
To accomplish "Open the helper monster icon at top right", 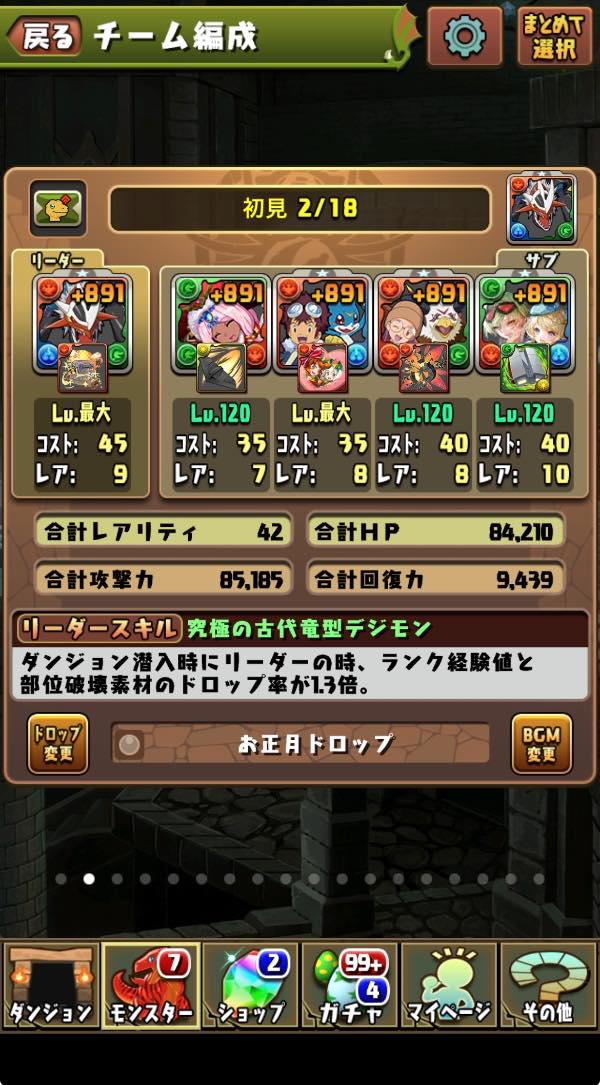I will (x=541, y=208).
